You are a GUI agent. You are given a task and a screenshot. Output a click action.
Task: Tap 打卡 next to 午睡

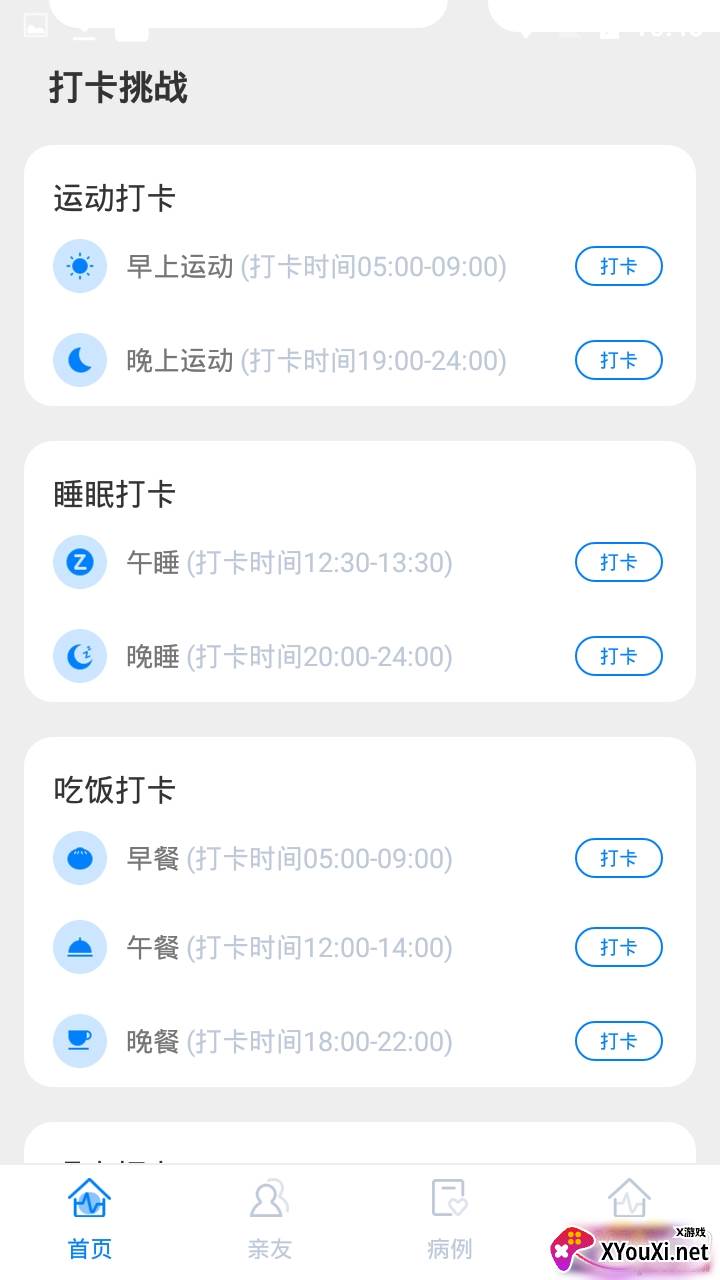[x=618, y=562]
